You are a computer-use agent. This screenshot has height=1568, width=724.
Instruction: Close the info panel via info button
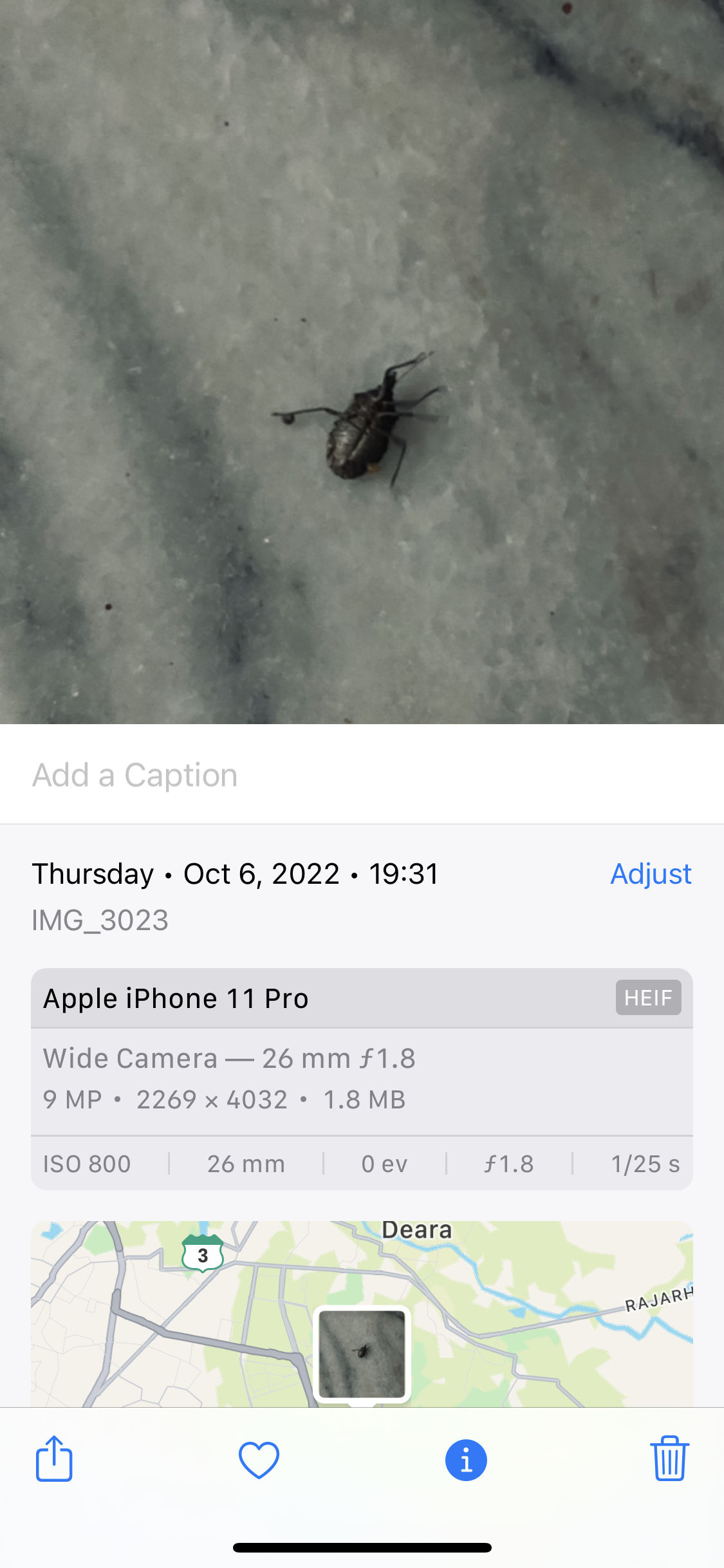(465, 1460)
